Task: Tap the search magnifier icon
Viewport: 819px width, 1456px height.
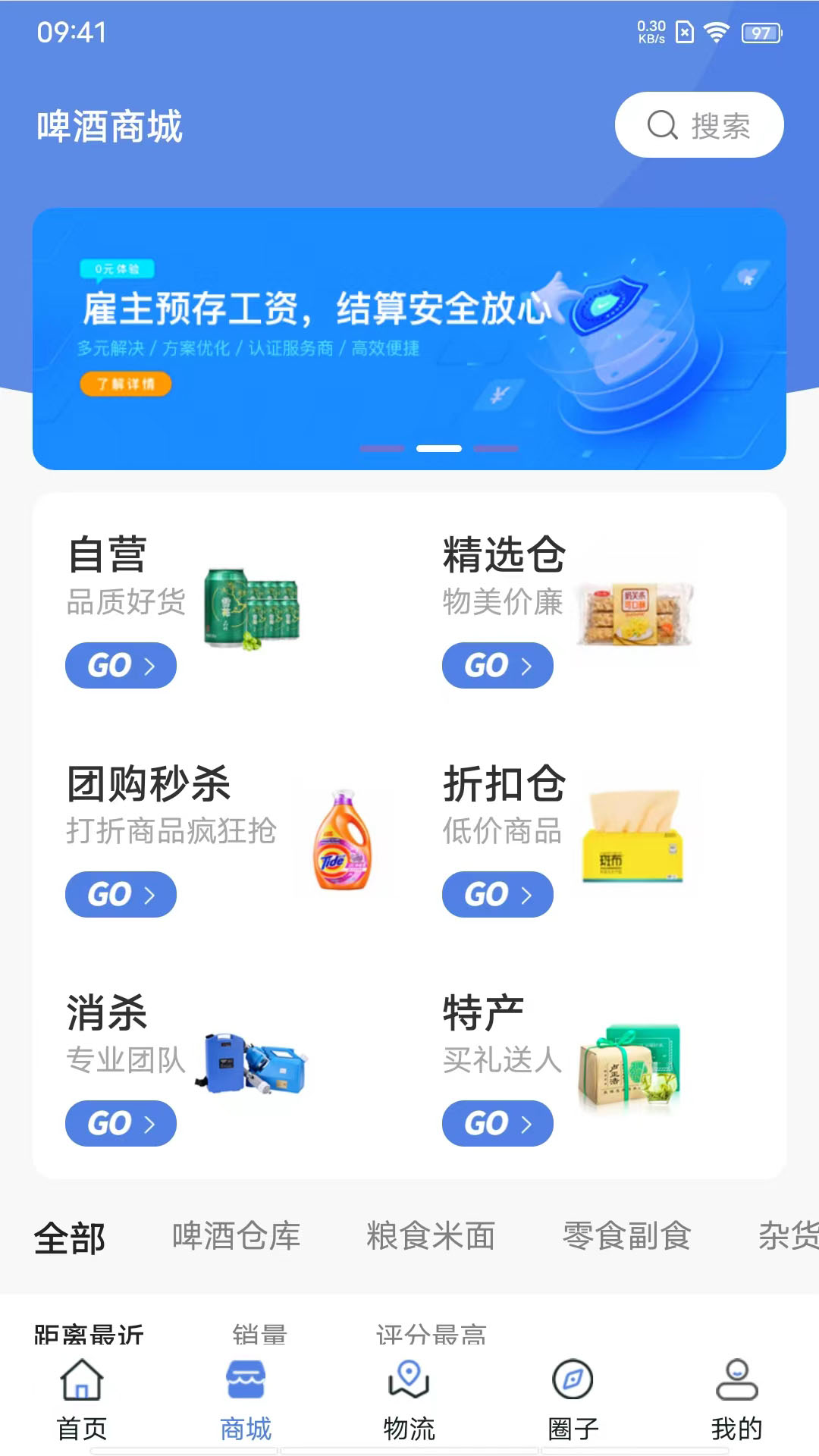Action: (664, 124)
